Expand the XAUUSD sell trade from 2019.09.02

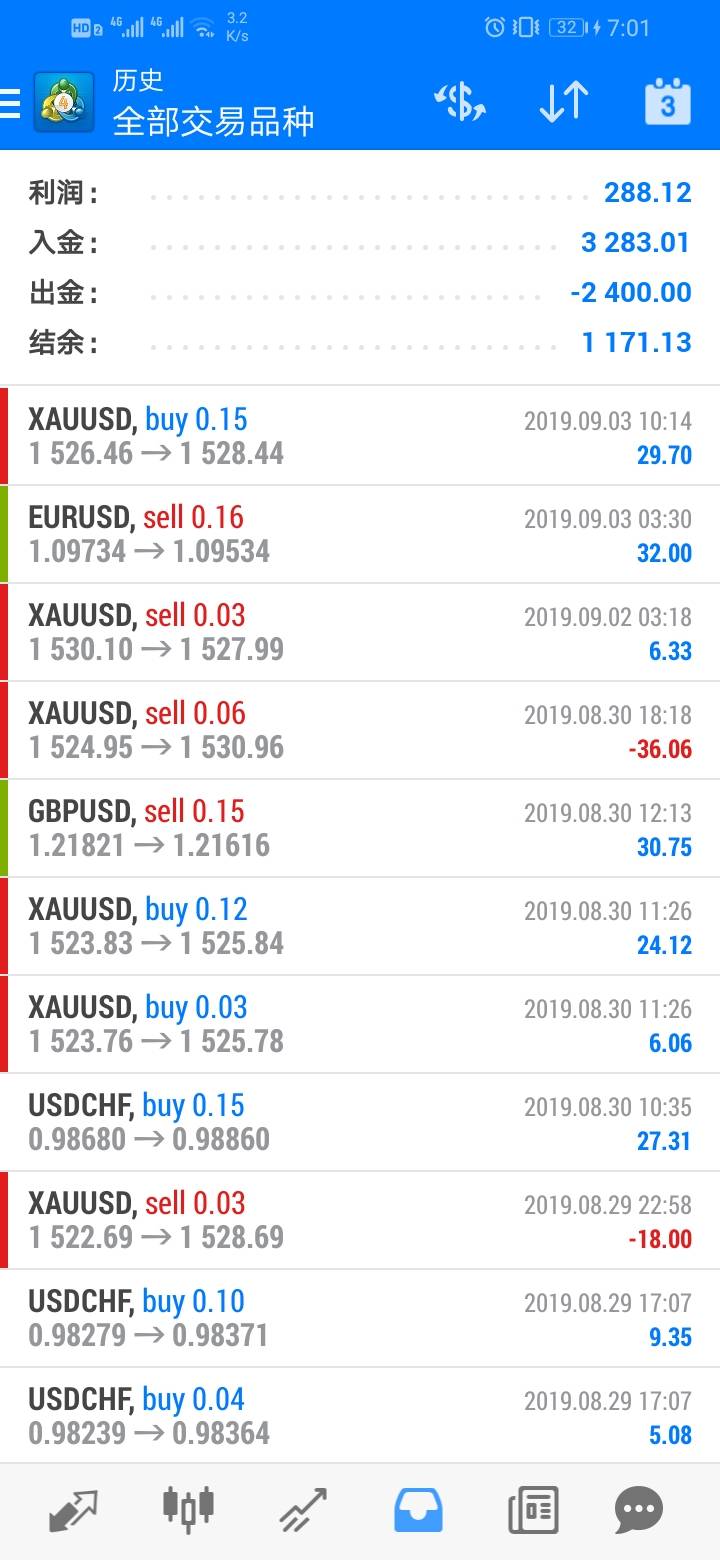click(360, 633)
